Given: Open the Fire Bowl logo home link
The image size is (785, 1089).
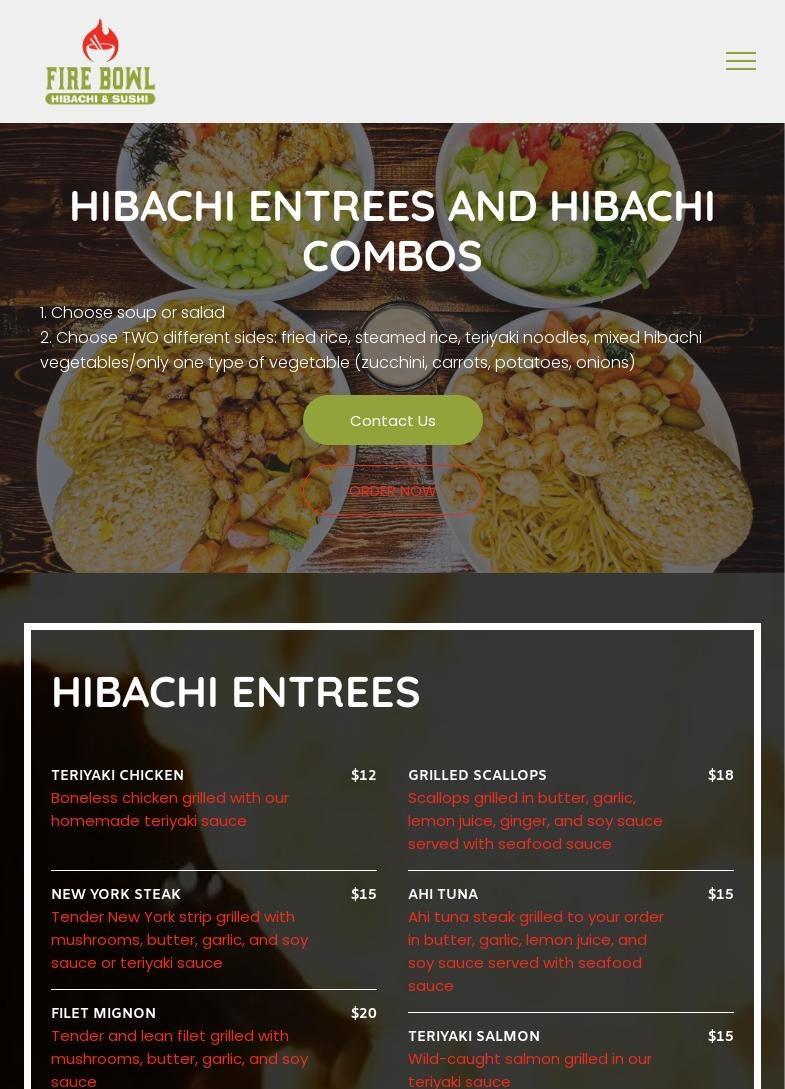Looking at the screenshot, I should 100,62.
